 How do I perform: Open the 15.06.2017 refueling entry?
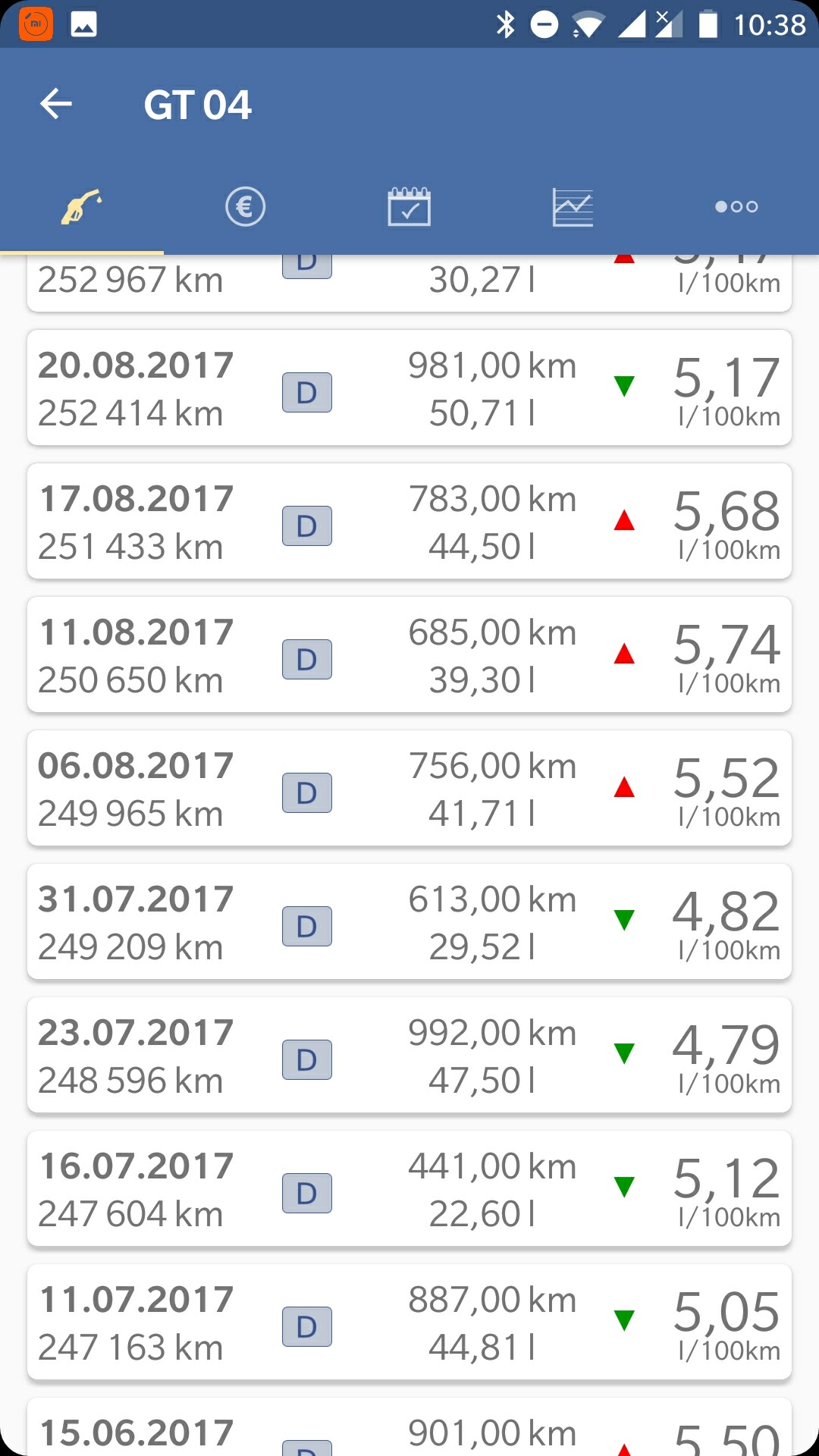(x=409, y=1432)
